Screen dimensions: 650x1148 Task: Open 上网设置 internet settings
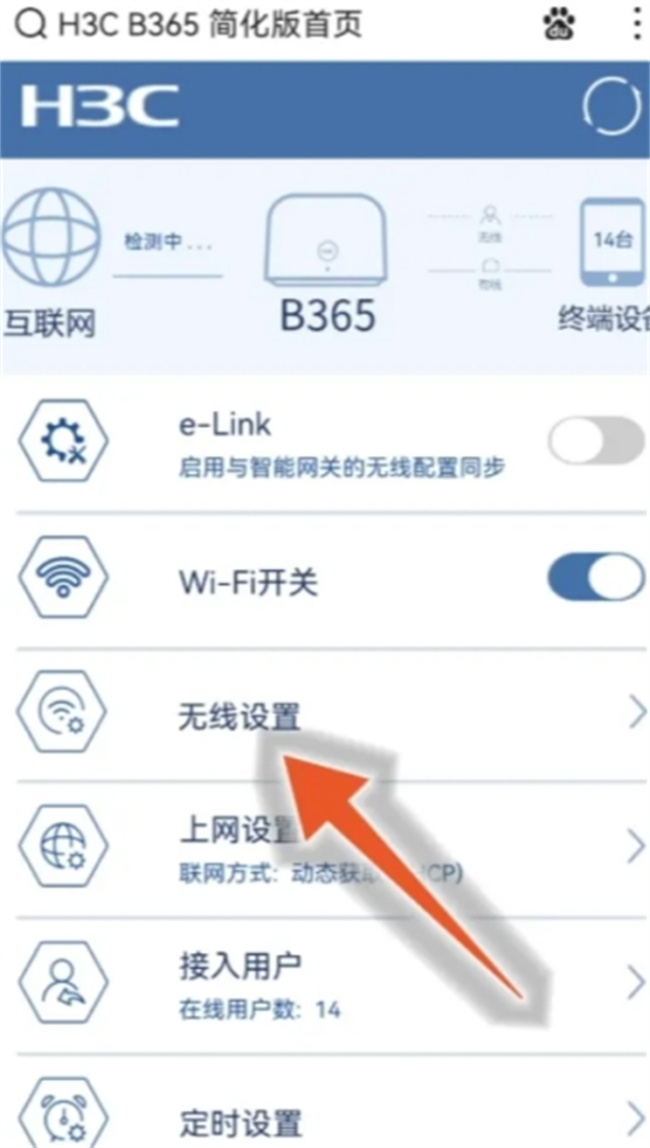click(x=325, y=848)
